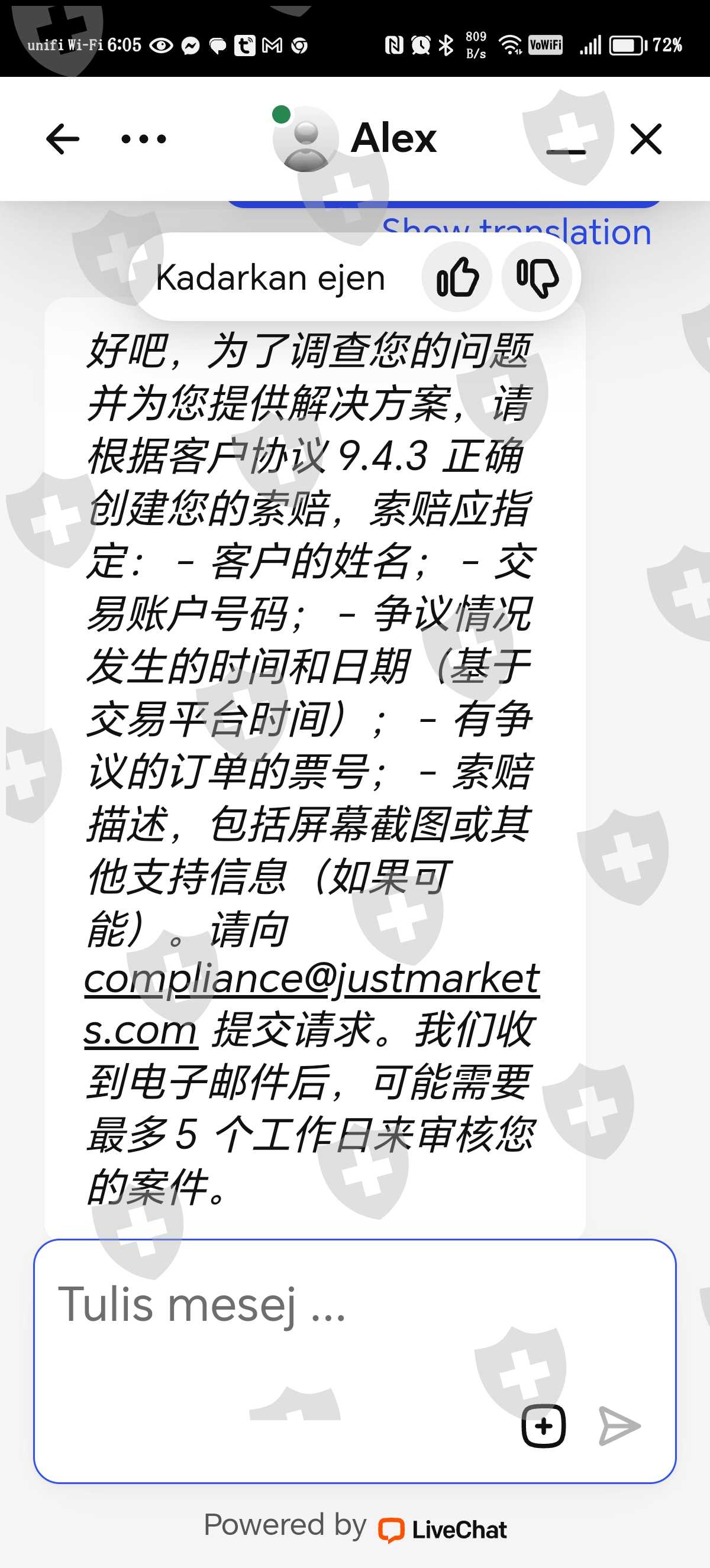The image size is (710, 1568).
Task: Attach a file with the plus icon
Action: pos(543,1426)
